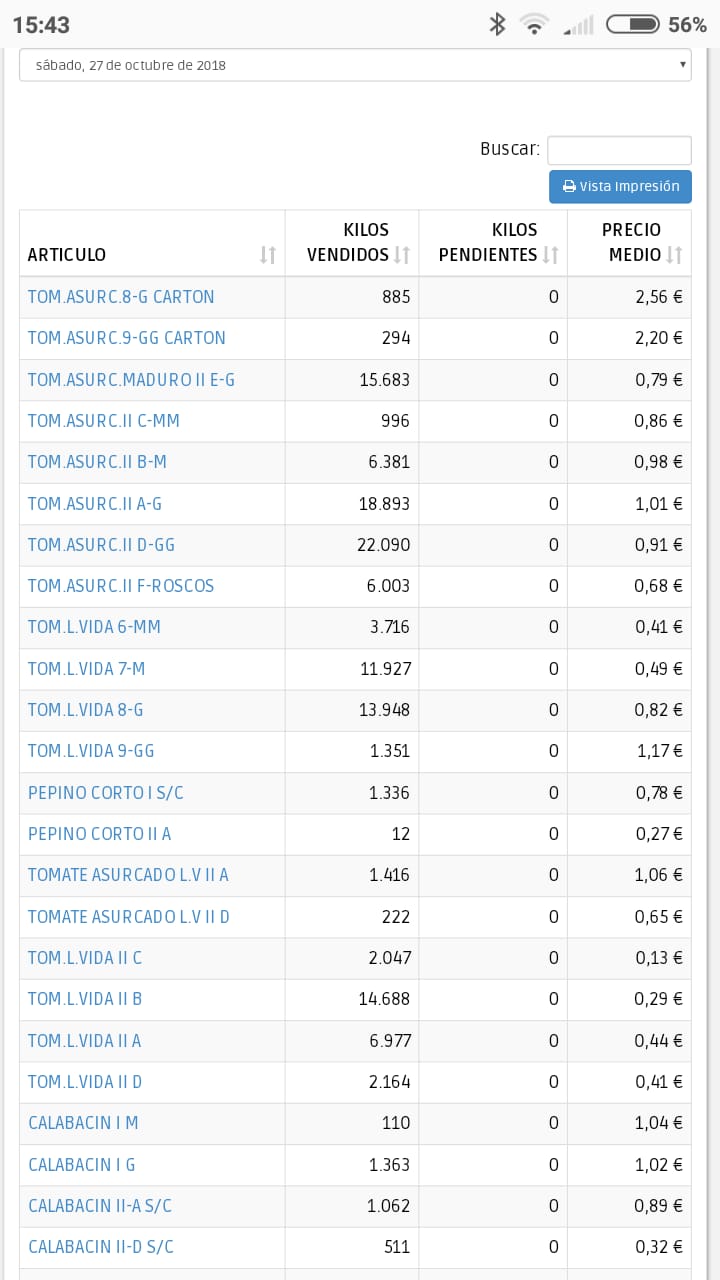Open TOM.ASURC.MADURO II E-G link

coord(132,380)
